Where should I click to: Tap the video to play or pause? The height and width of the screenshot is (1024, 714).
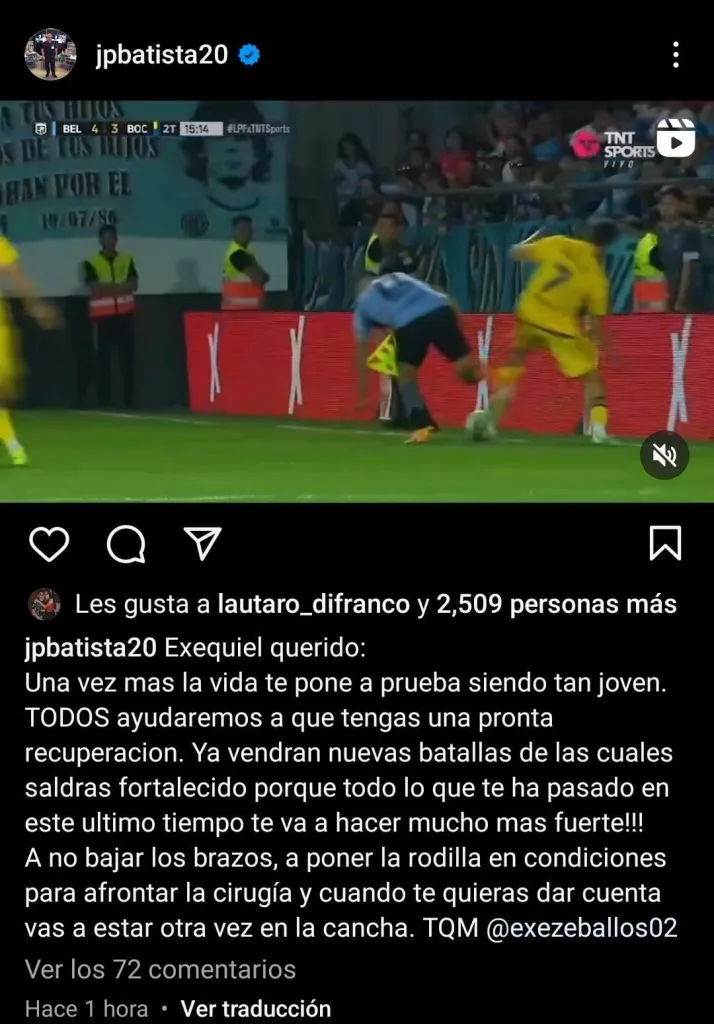click(357, 300)
